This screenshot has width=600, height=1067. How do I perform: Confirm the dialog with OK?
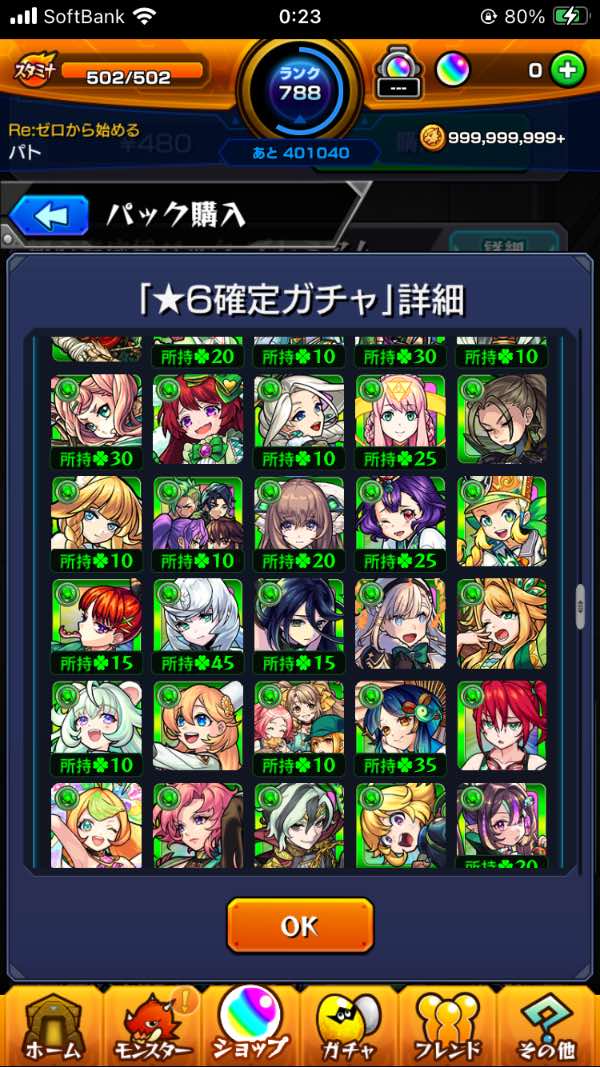299,925
